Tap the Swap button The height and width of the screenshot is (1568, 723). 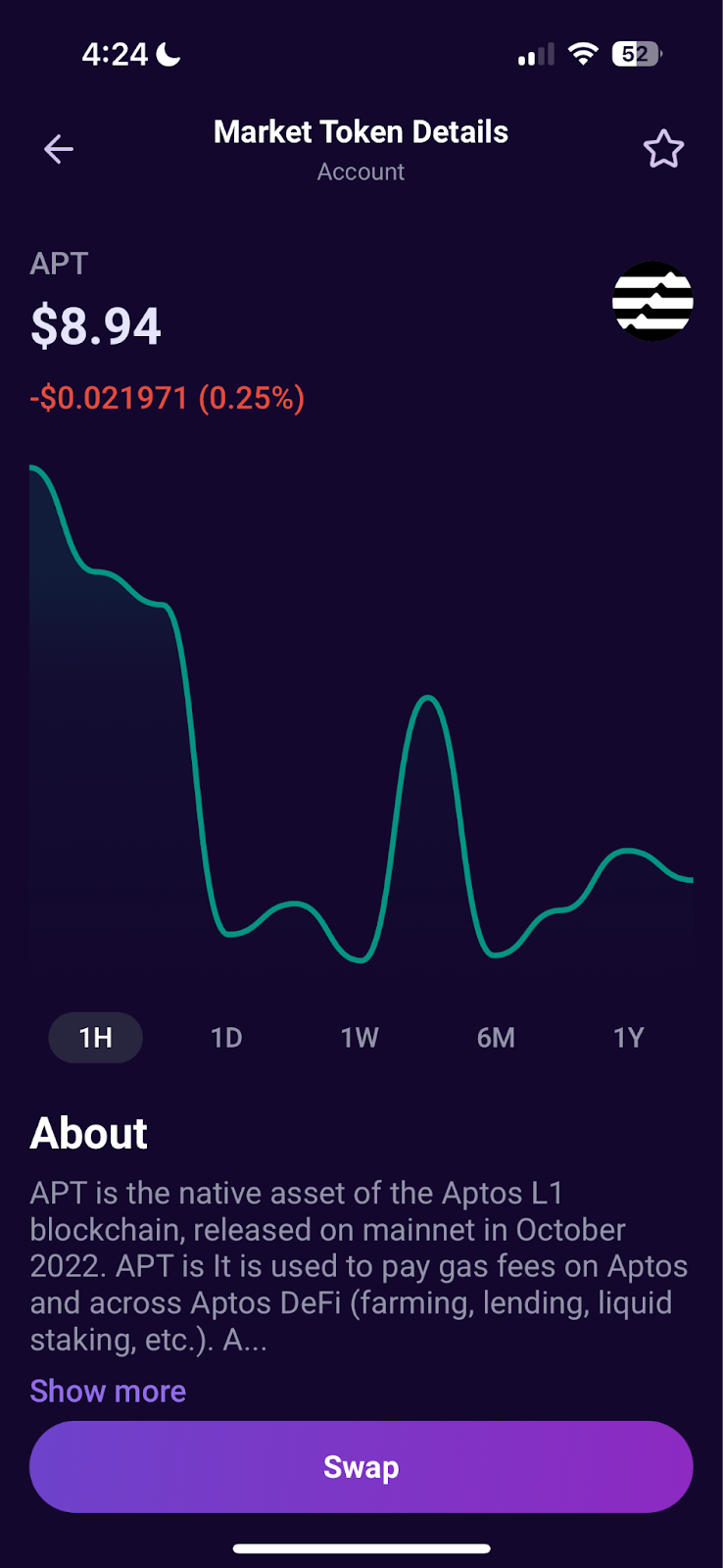[361, 1467]
